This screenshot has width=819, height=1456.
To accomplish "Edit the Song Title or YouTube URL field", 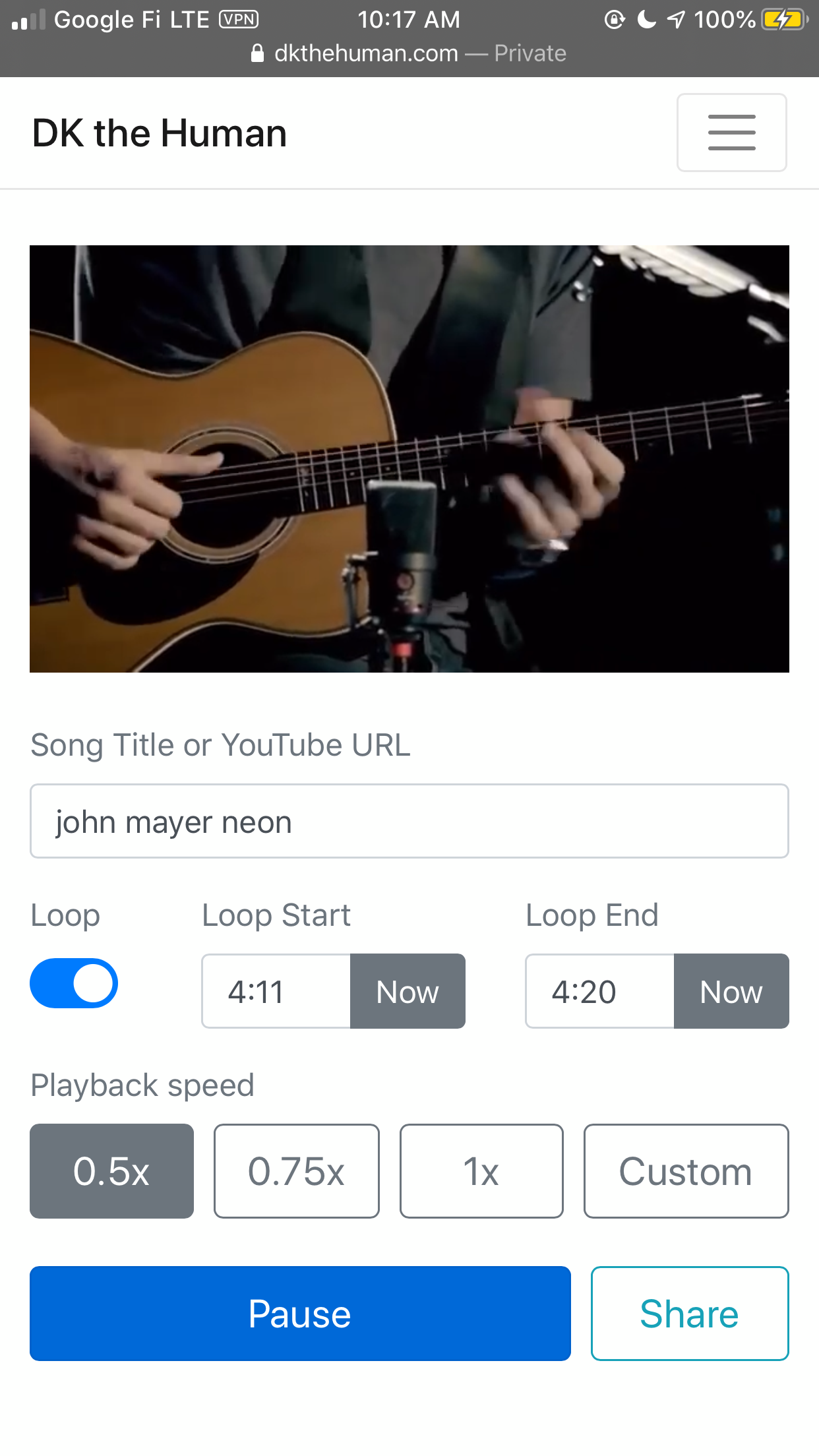I will pos(409,821).
